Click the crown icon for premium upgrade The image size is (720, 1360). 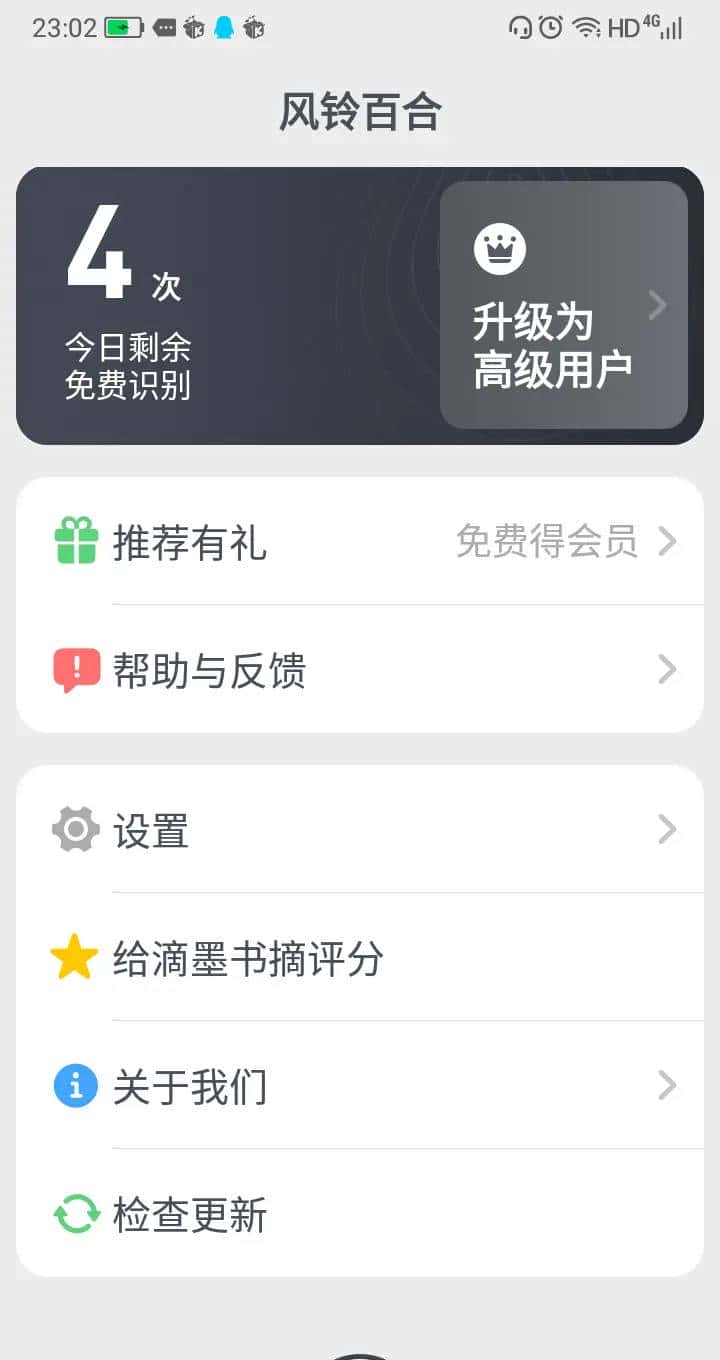(x=499, y=247)
